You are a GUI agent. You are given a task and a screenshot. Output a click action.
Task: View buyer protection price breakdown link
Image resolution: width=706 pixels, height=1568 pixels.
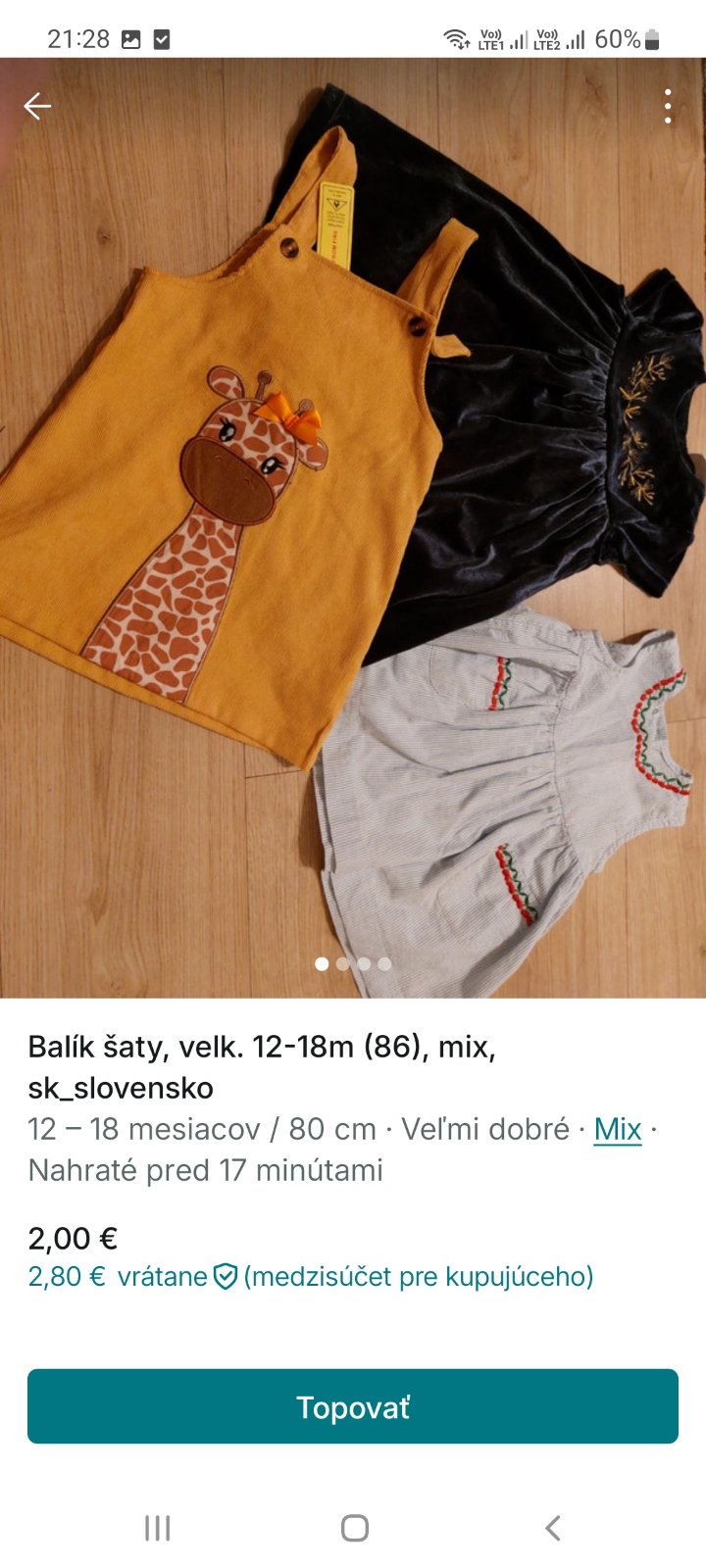[310, 1277]
